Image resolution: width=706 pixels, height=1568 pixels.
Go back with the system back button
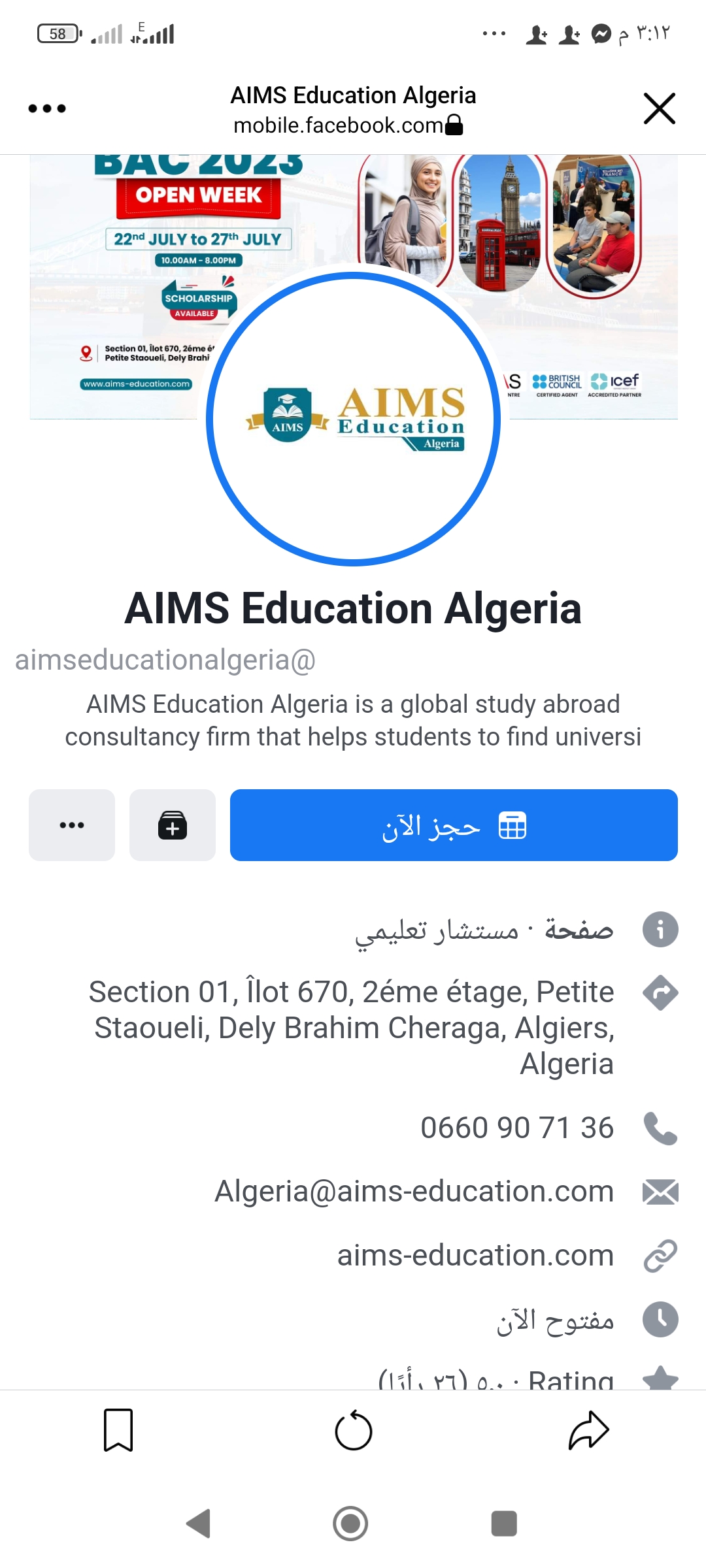pyautogui.click(x=198, y=1524)
